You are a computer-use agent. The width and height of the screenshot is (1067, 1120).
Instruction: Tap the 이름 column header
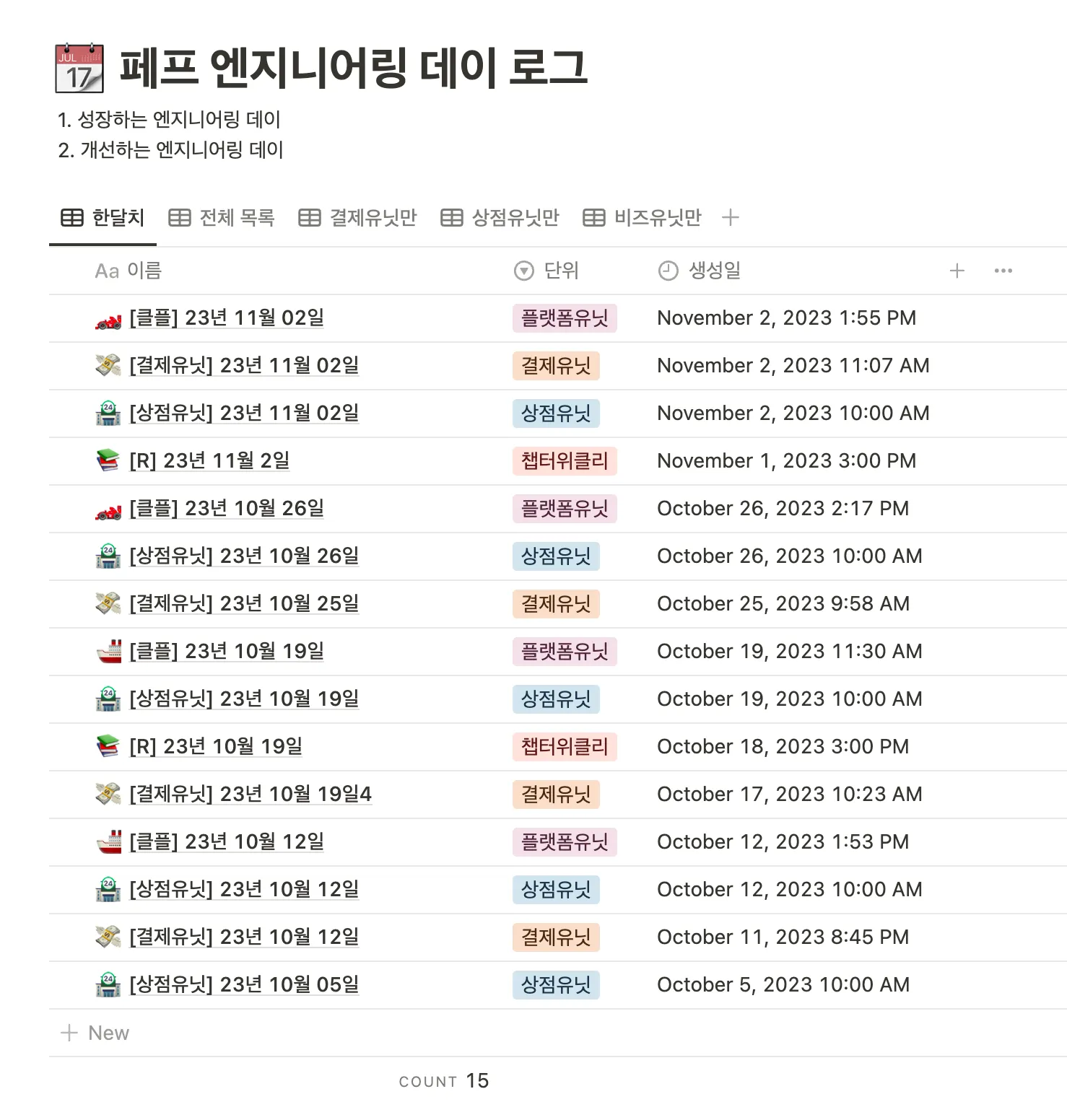tap(129, 271)
